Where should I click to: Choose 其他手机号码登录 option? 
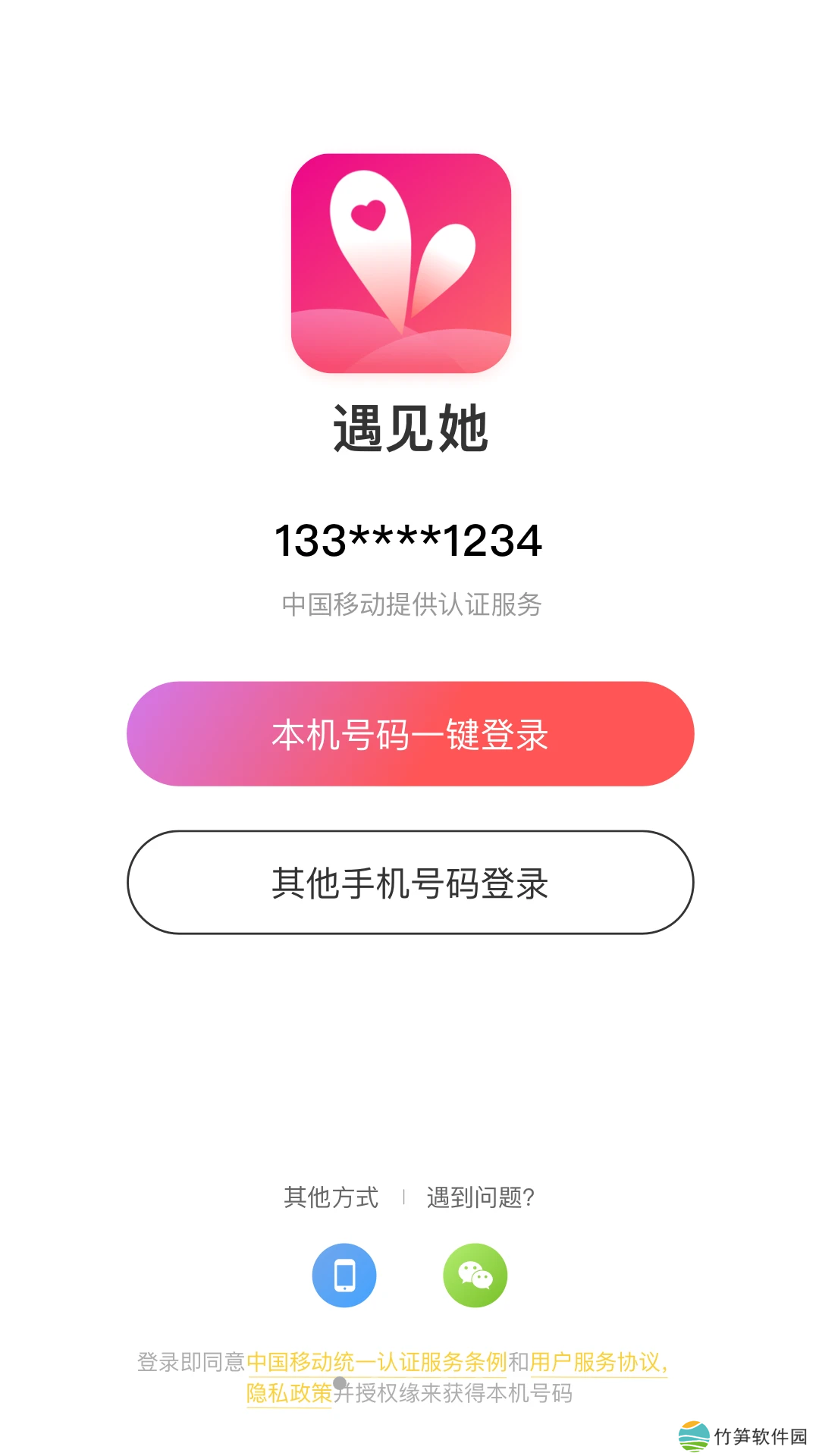(409, 882)
